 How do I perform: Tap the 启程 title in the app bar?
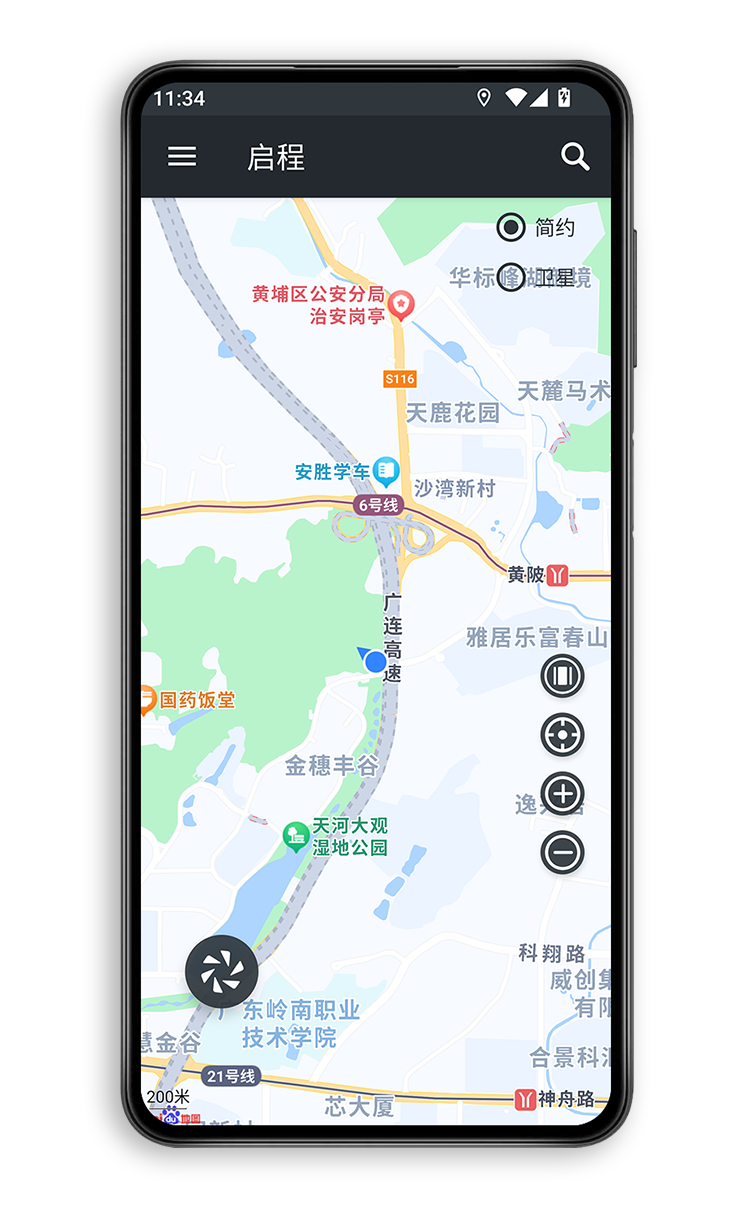coord(277,157)
